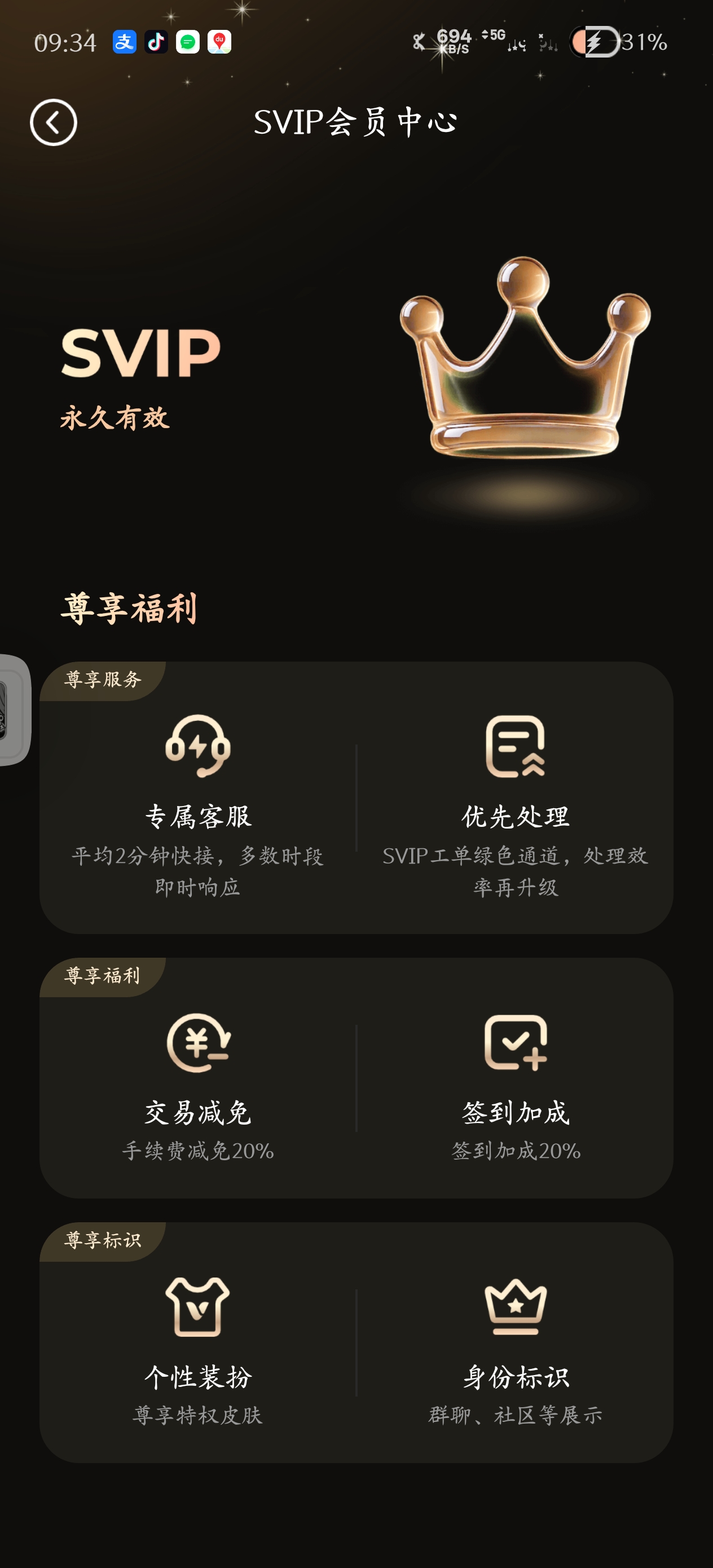The image size is (713, 1568).
Task: Go back from SVIP会员中心
Action: [x=54, y=122]
